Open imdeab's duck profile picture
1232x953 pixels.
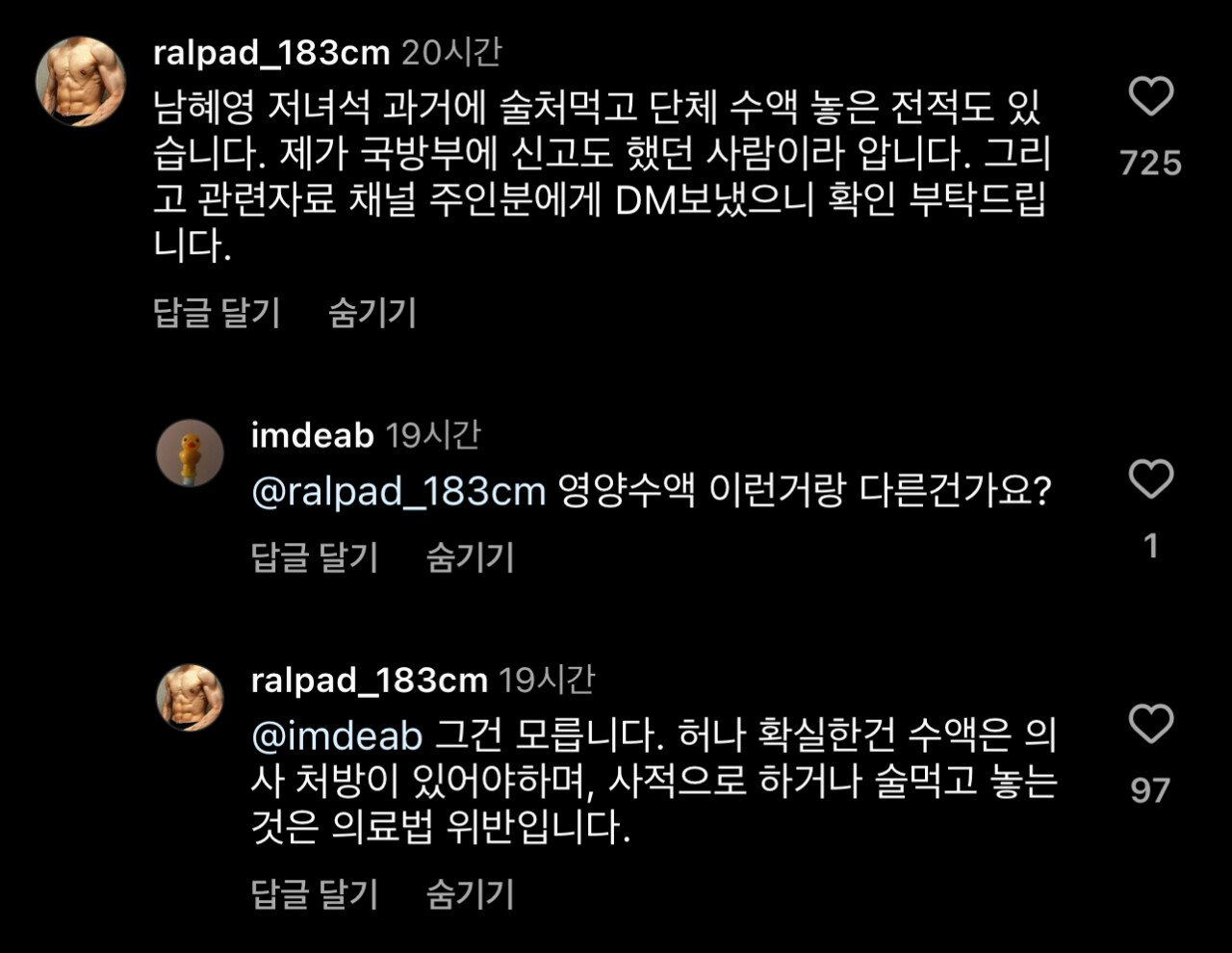(190, 452)
